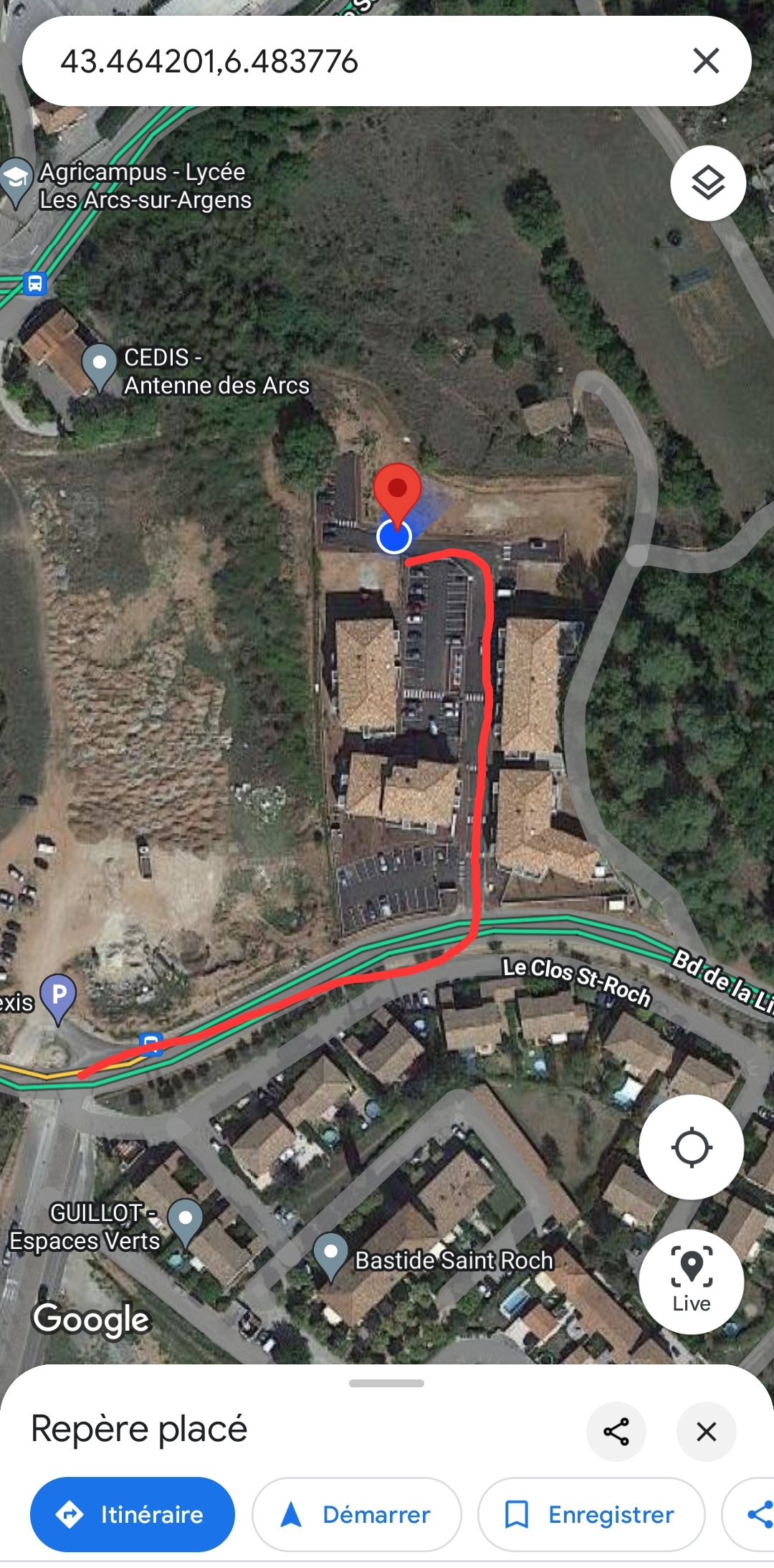Viewport: 774px width, 1568px height.
Task: Share the dropped pin
Action: (x=616, y=1432)
